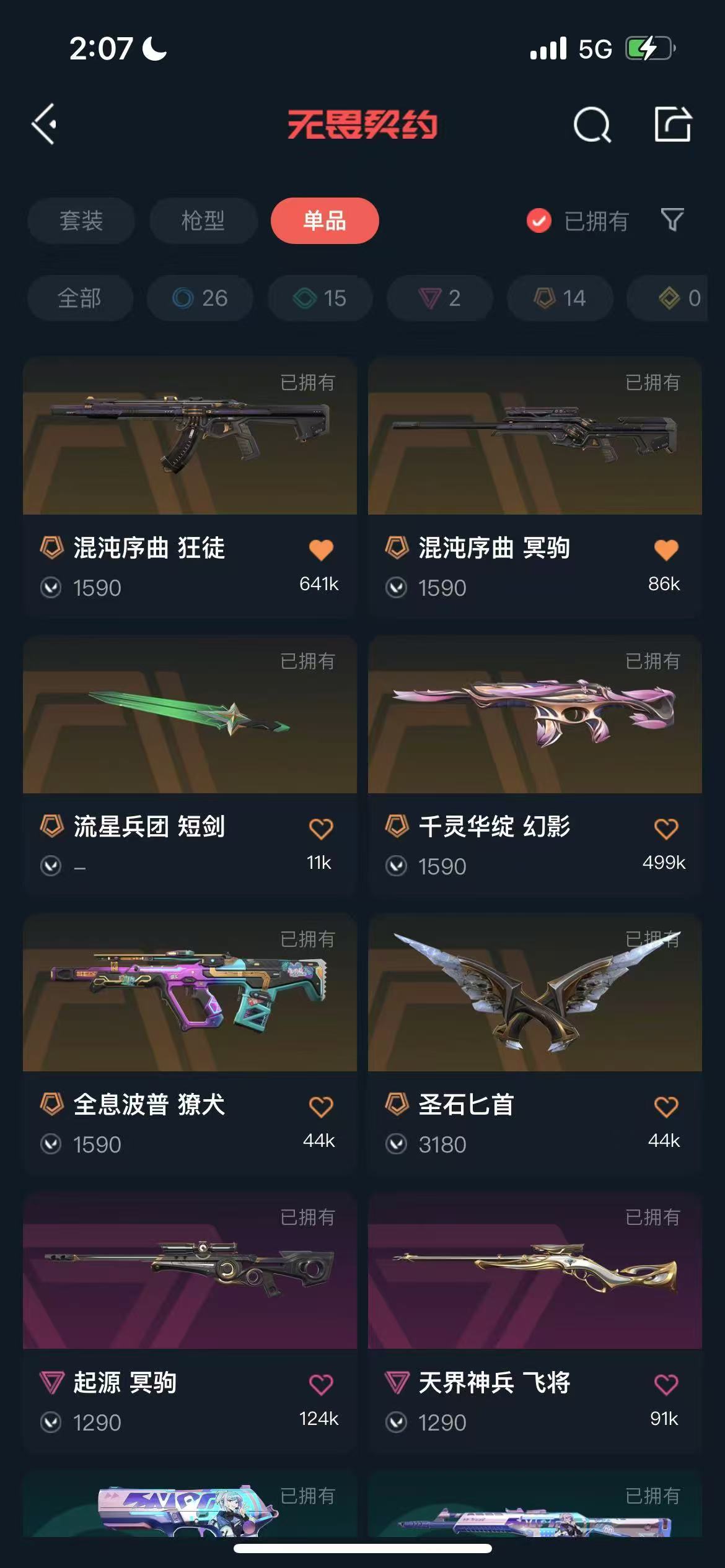
Task: Switch to the 枪型 tab
Action: (x=203, y=220)
